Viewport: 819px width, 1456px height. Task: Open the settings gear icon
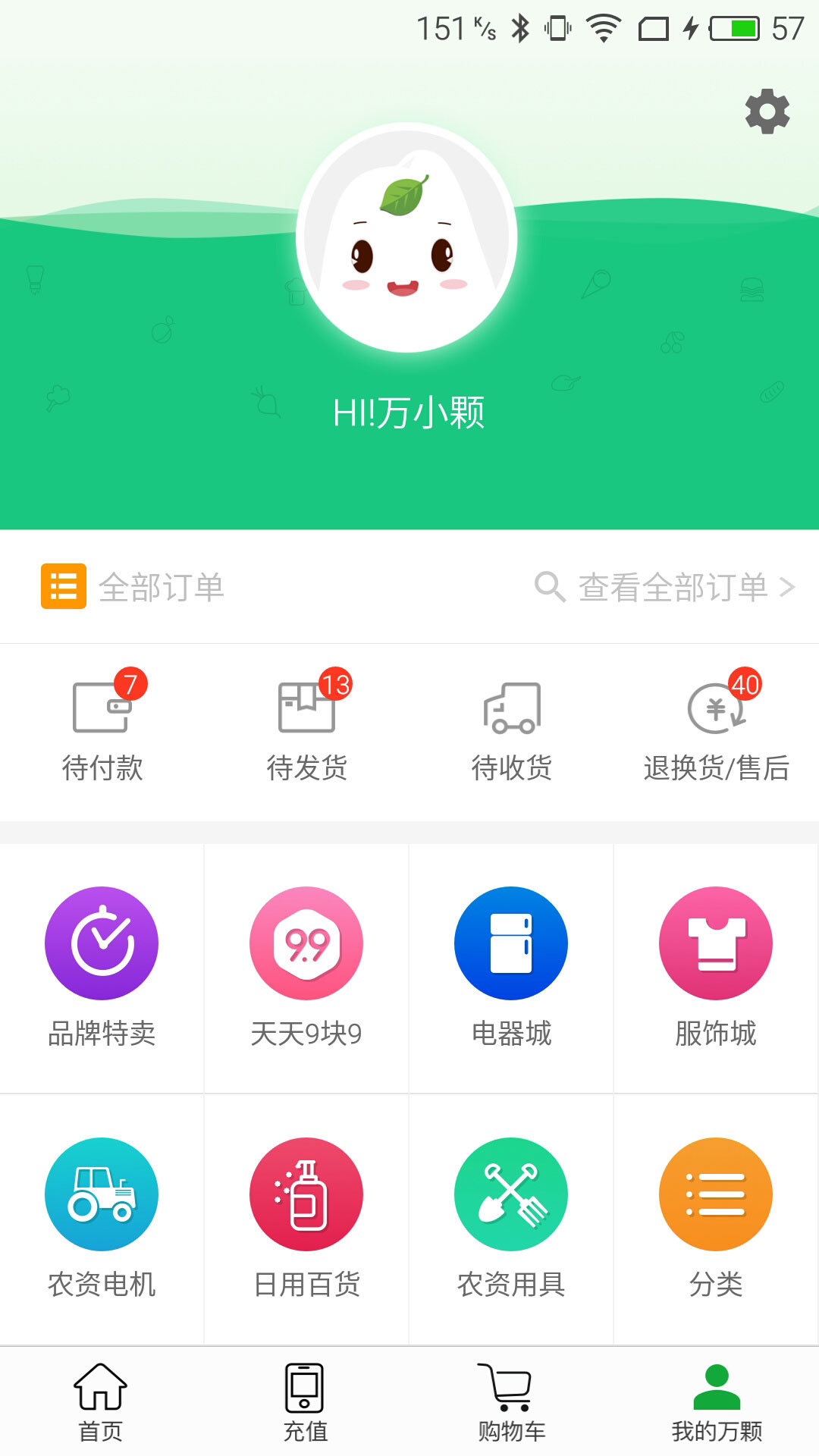[x=767, y=111]
